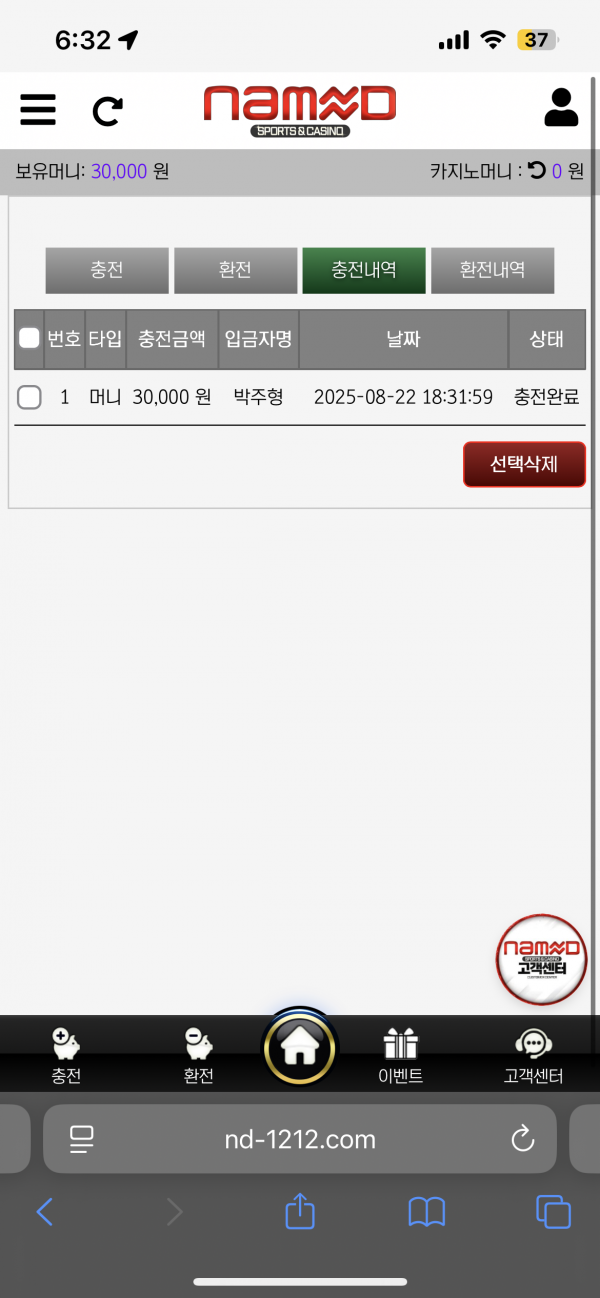Check the select-all checkbox in table header
Screen dimensions: 600x1298
coord(29,338)
